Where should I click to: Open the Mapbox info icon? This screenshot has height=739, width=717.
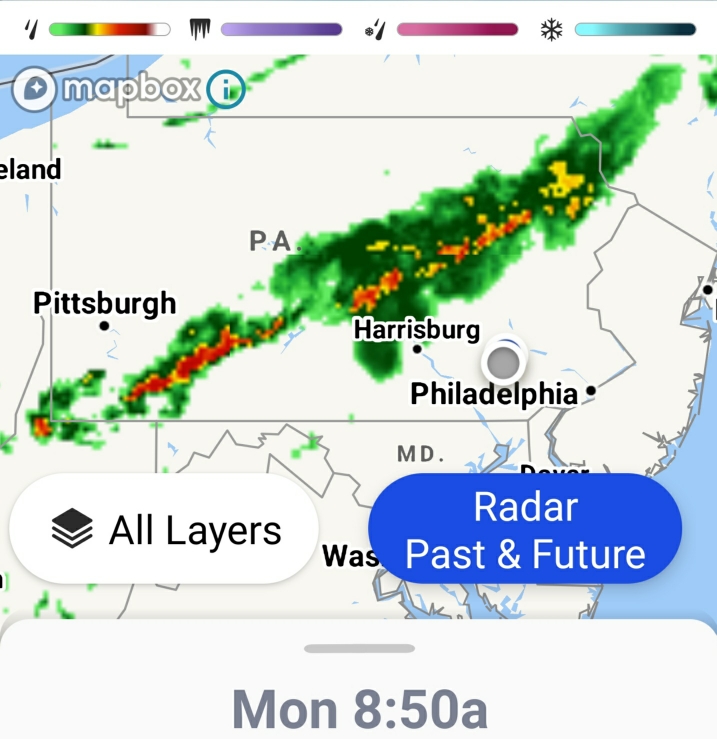[x=226, y=90]
